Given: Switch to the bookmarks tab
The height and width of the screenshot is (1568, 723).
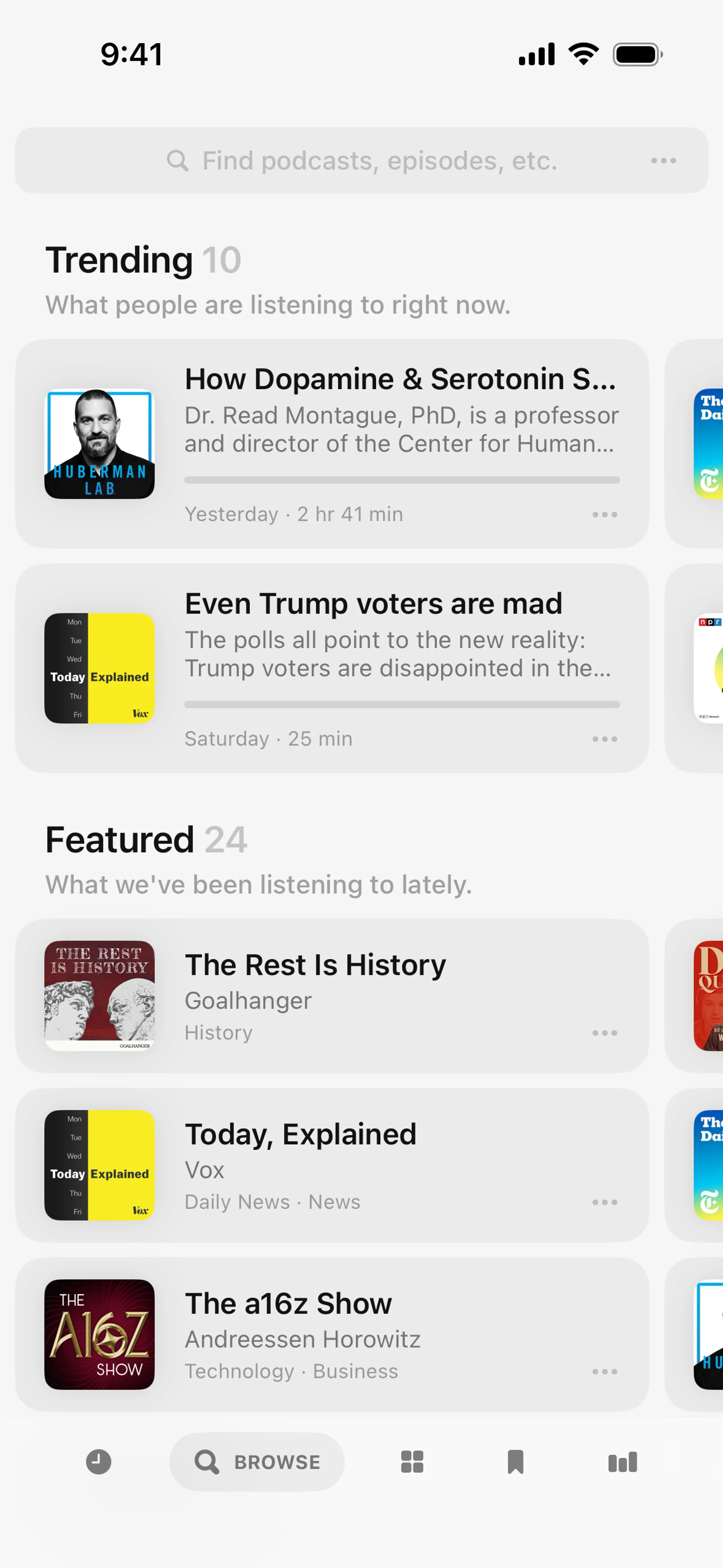Looking at the screenshot, I should tap(515, 1462).
